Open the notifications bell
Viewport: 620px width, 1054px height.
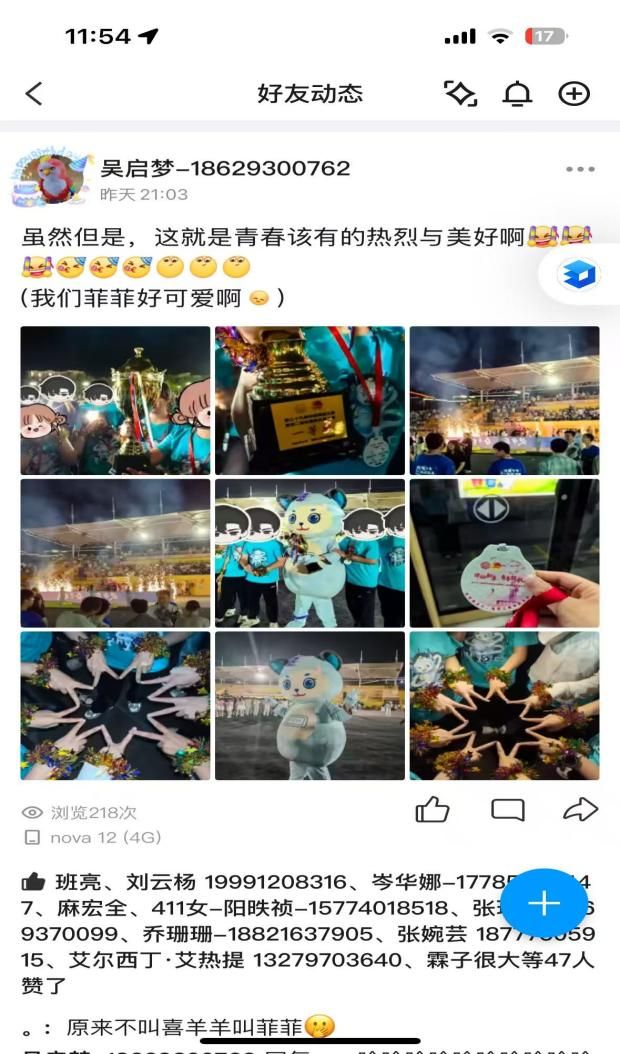click(x=517, y=94)
